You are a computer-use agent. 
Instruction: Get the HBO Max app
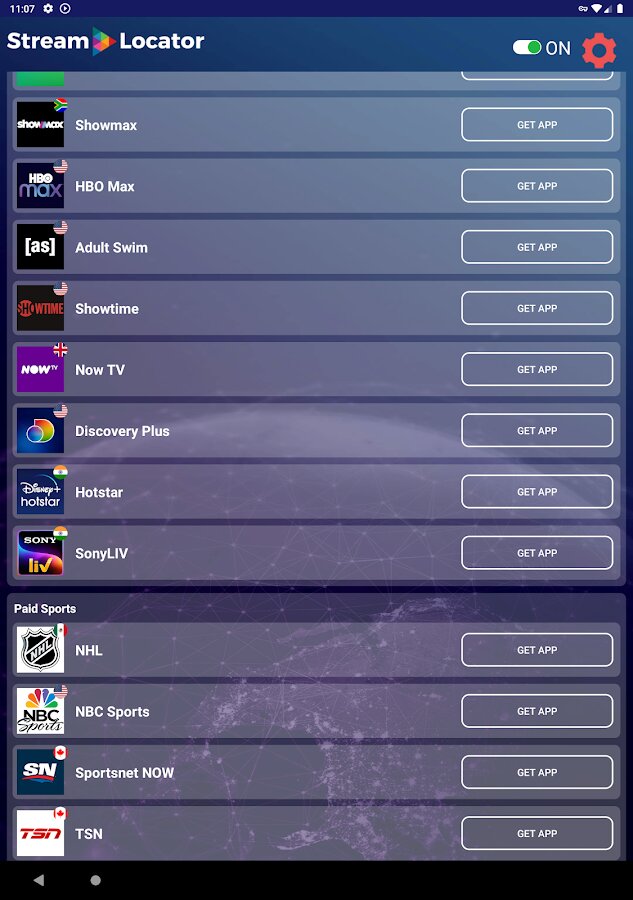coord(537,186)
